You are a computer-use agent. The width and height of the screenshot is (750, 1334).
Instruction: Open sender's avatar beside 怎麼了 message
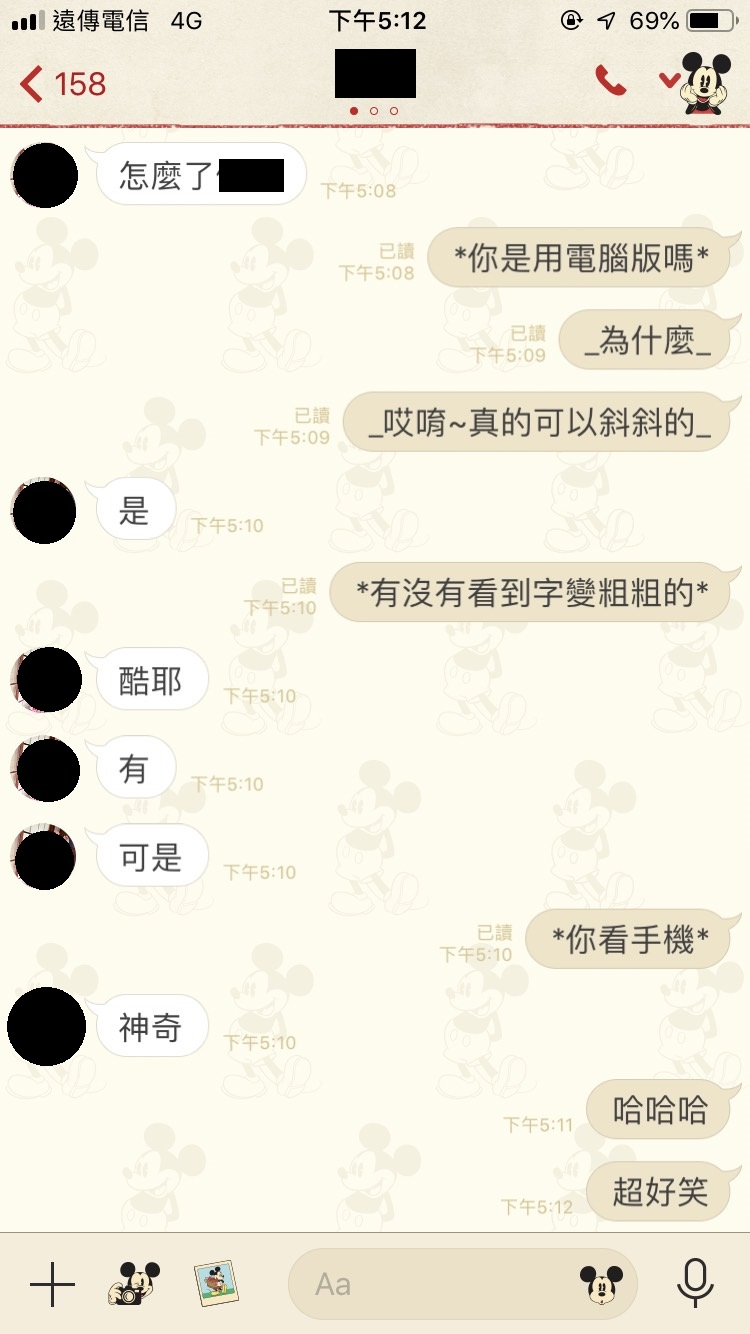point(45,176)
